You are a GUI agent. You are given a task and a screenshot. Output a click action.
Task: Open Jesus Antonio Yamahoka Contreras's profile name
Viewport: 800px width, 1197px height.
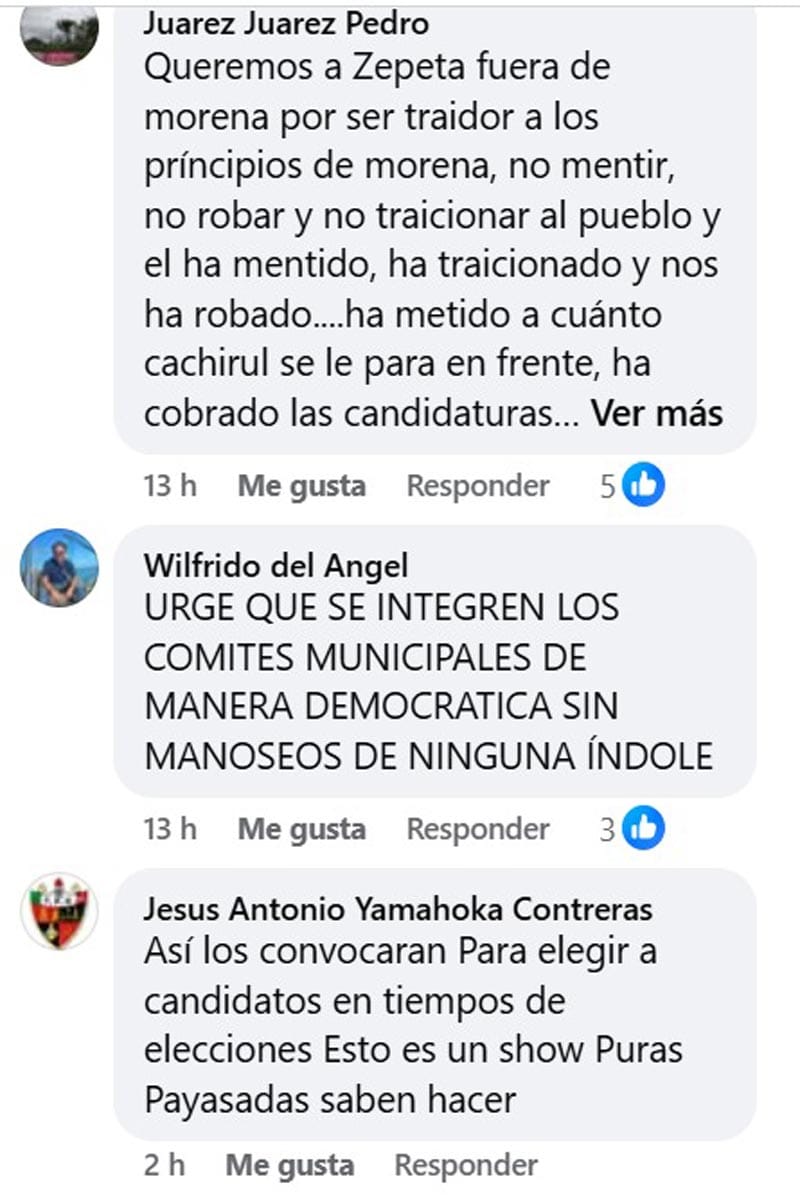pos(398,909)
